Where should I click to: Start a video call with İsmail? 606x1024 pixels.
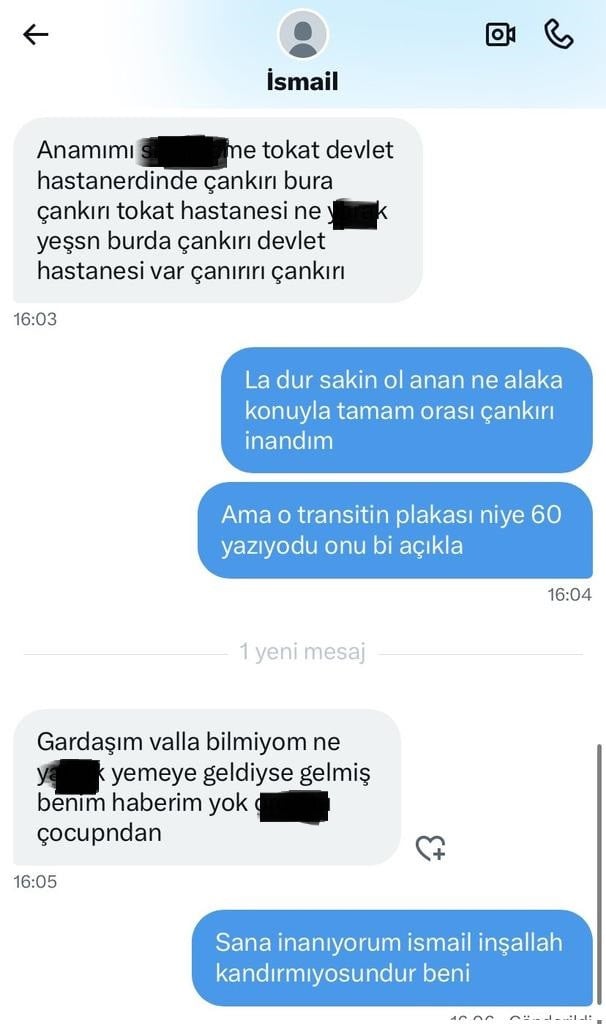click(500, 35)
